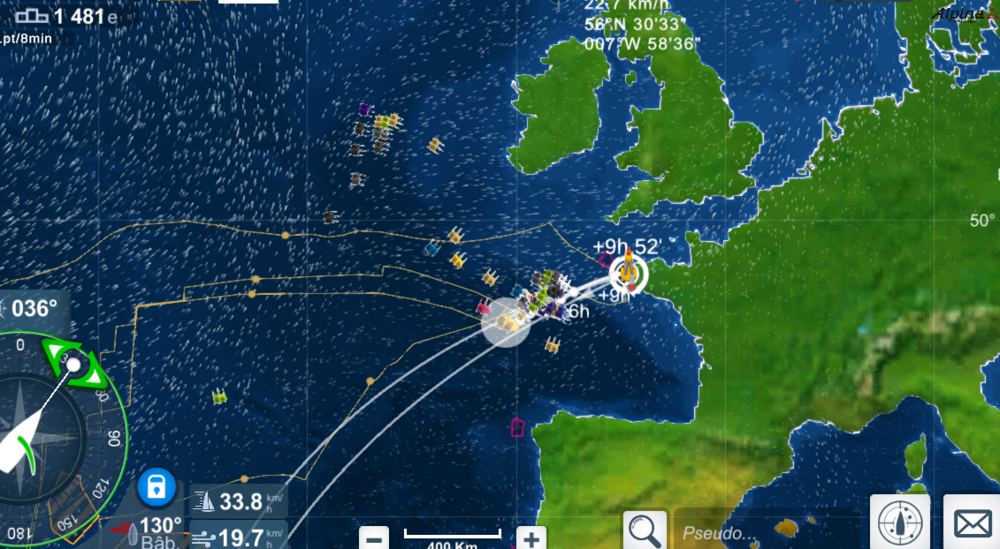Center map on my boat
Screen dimensions: 1000x549
[899, 522]
